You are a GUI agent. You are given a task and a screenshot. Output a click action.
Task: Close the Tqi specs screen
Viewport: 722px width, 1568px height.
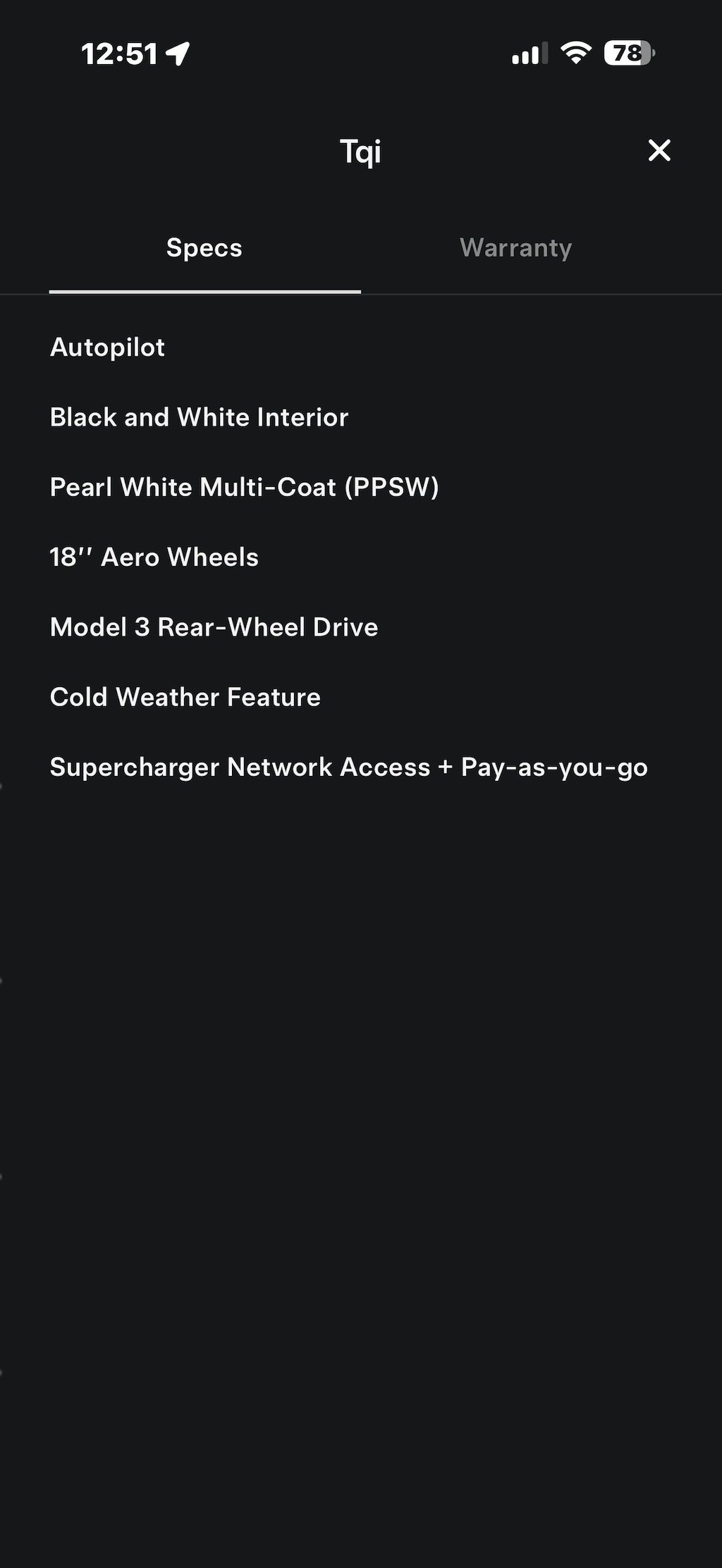pyautogui.click(x=659, y=150)
